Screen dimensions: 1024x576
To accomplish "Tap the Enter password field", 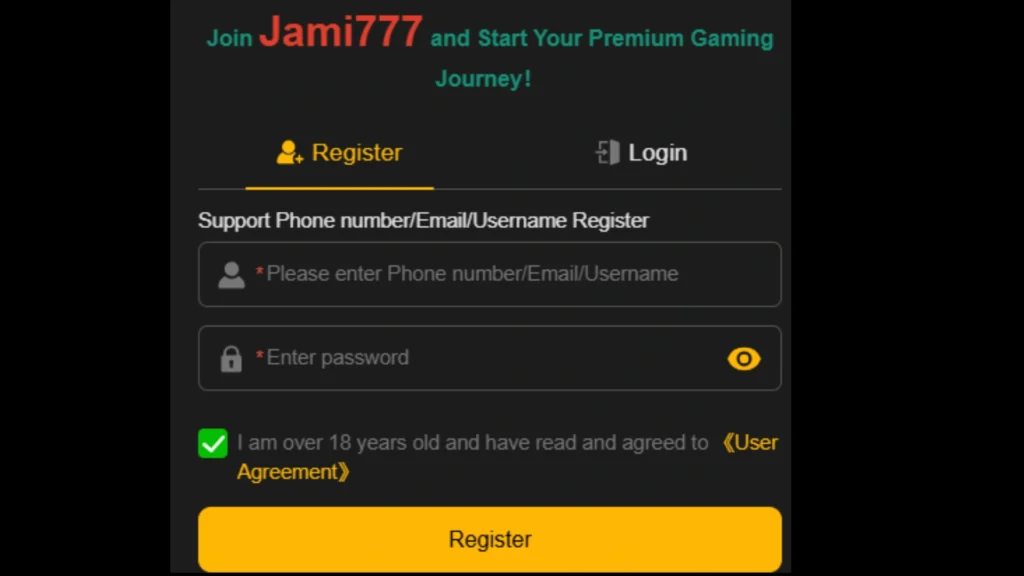I will coord(470,358).
